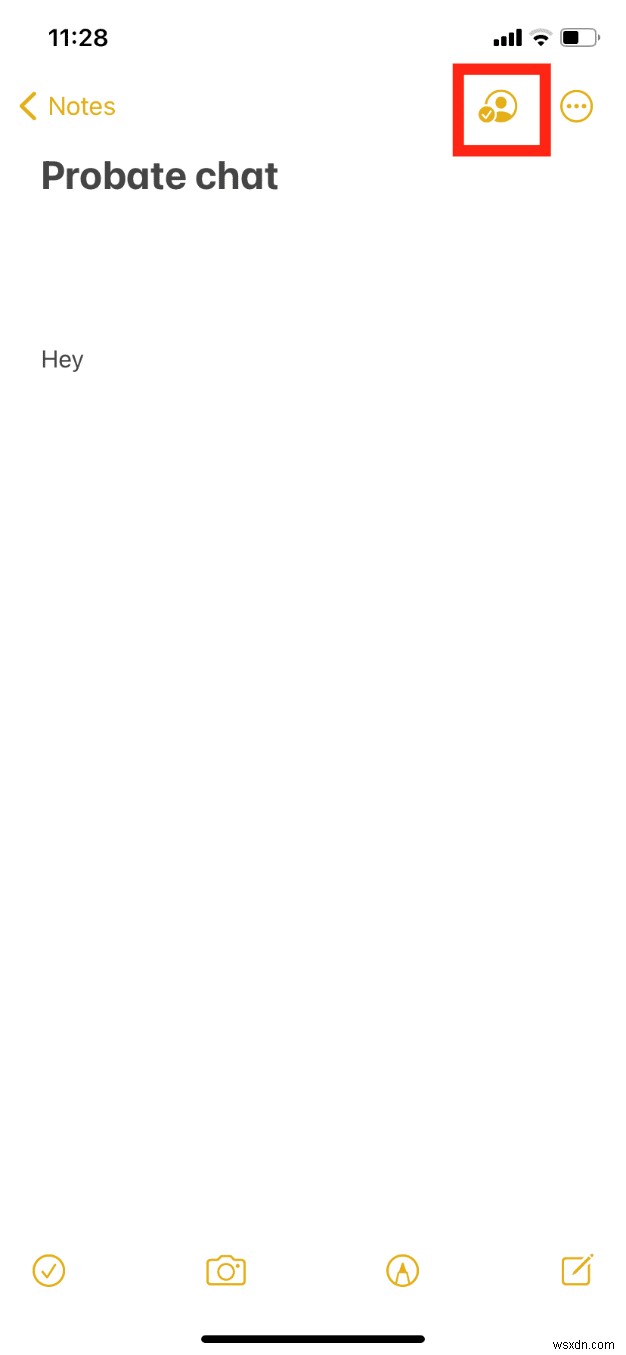Go back to the Notes list
The width and height of the screenshot is (626, 1355).
click(x=67, y=106)
